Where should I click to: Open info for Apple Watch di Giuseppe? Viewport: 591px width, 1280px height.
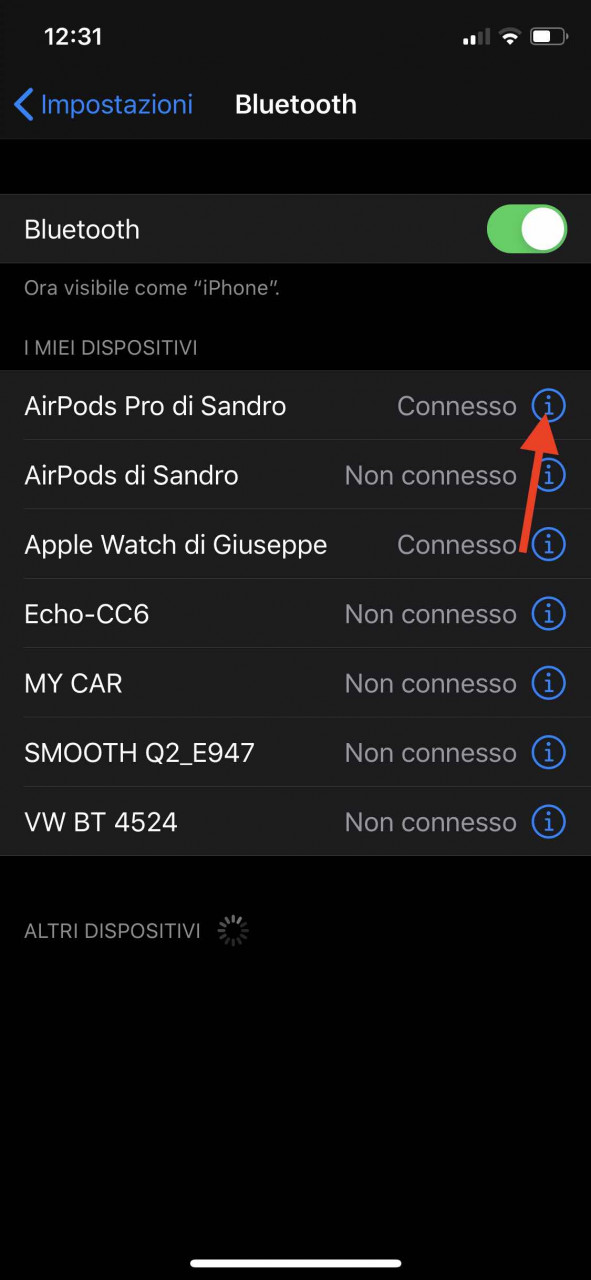point(548,544)
